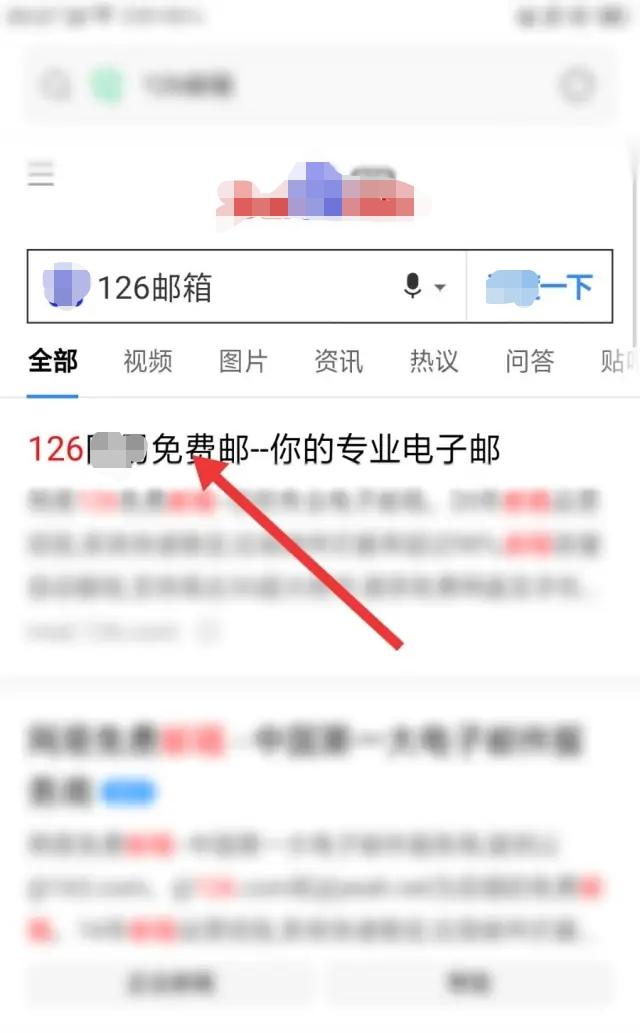Switch to the 问答 tab
Image resolution: width=640 pixels, height=1033 pixels.
coord(529,361)
